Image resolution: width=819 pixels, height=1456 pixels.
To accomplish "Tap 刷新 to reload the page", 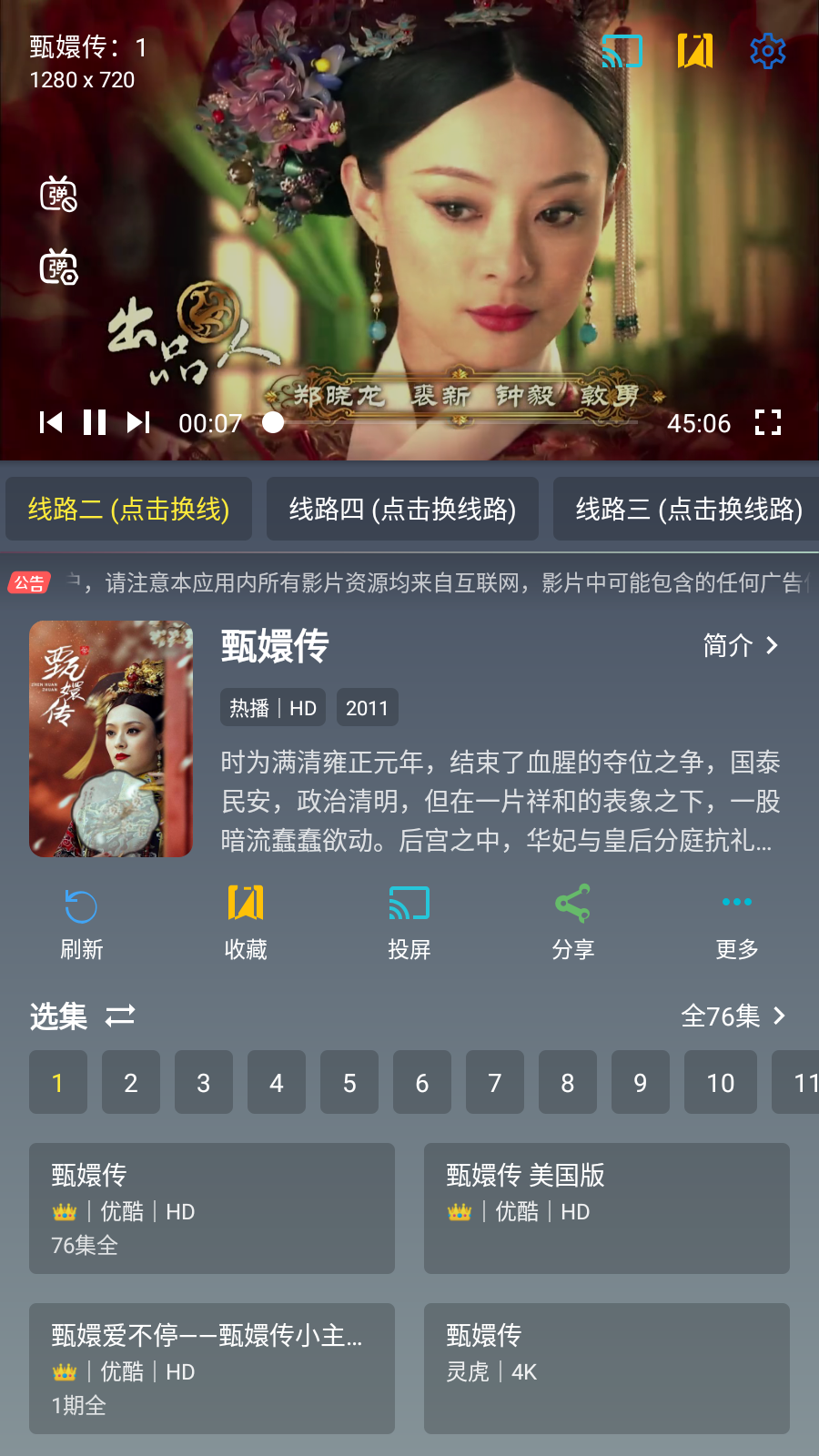I will point(81,922).
